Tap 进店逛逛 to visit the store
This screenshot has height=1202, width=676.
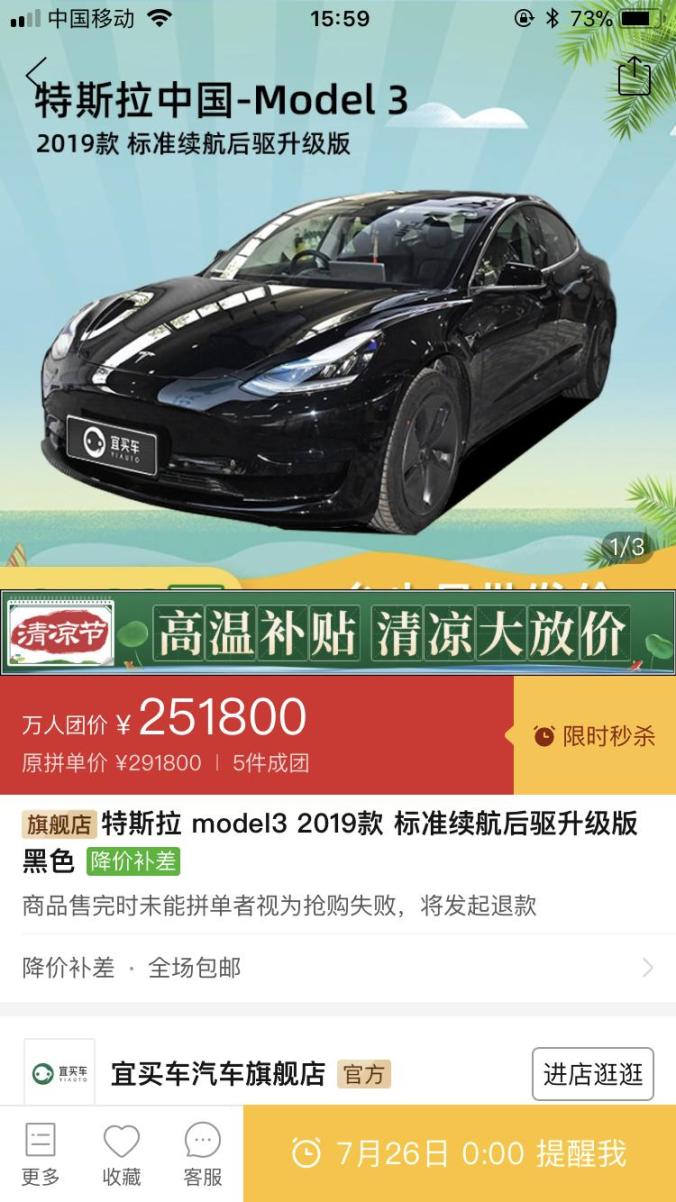point(593,1075)
